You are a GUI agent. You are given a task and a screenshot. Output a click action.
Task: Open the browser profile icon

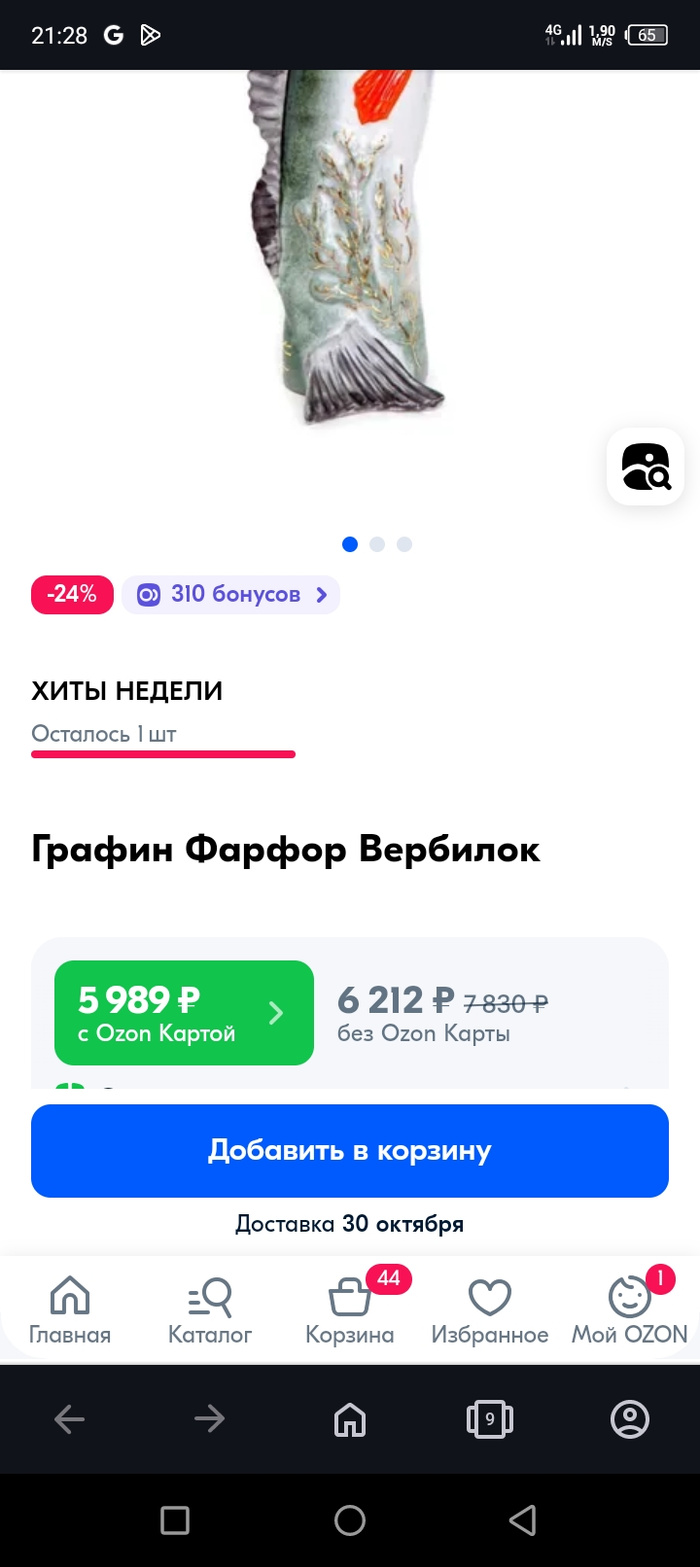(630, 1418)
